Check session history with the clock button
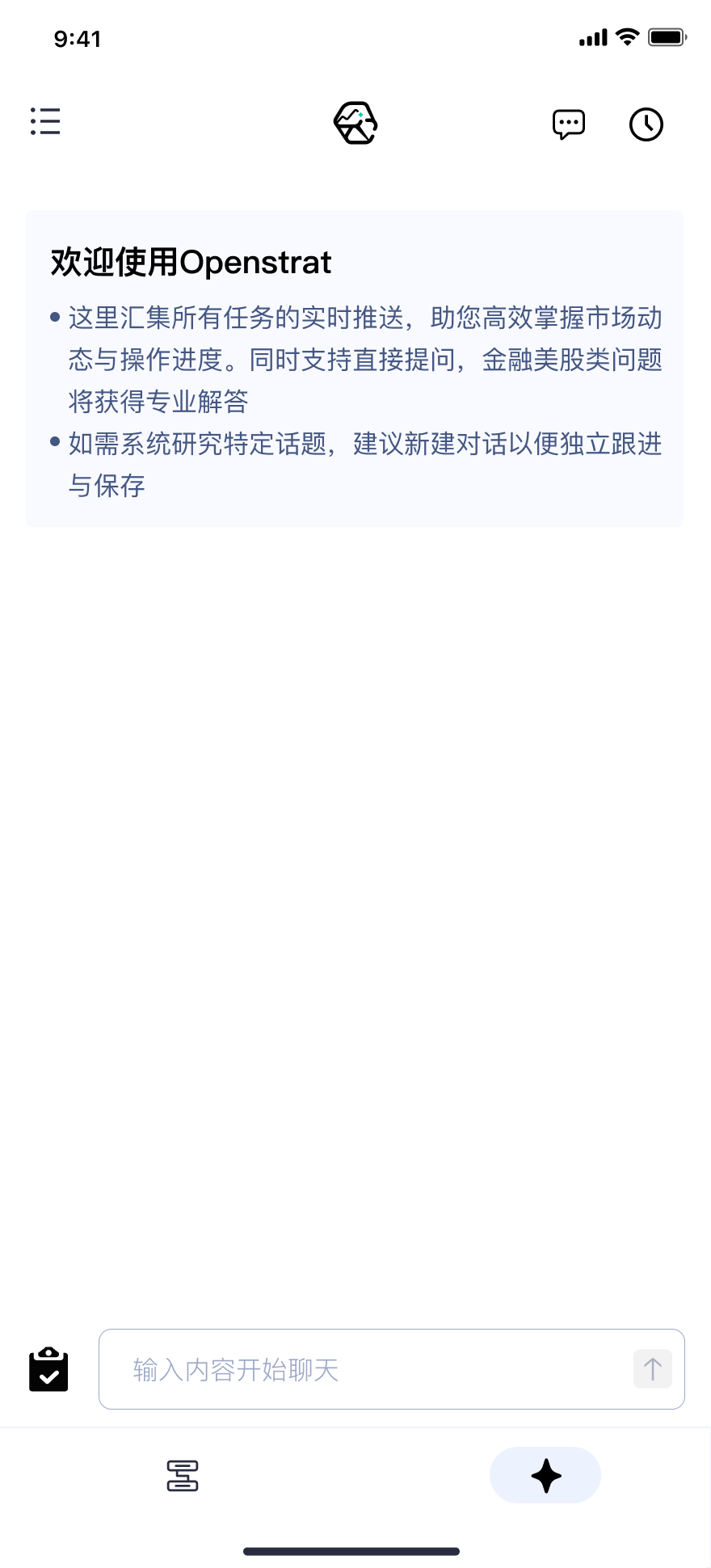711x1568 pixels. (x=646, y=124)
